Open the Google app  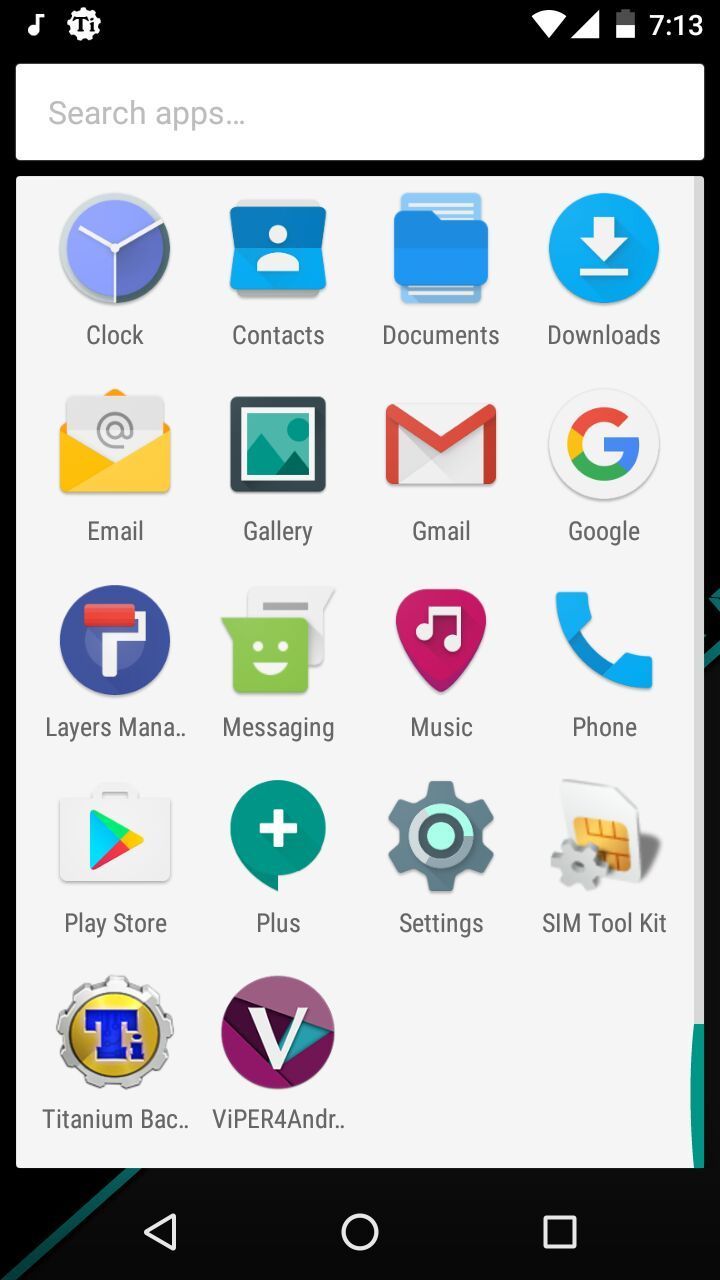click(x=604, y=444)
